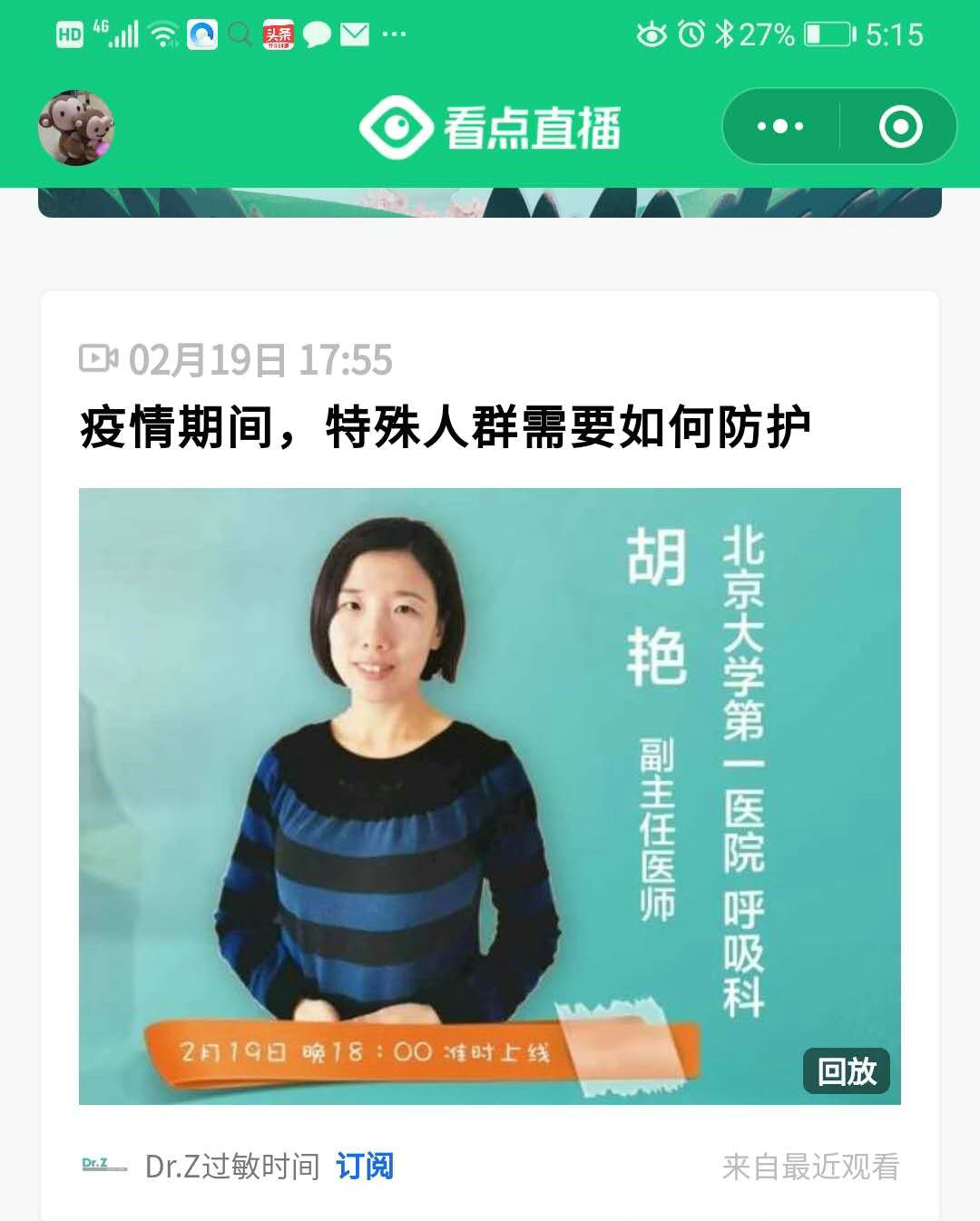
Task: Open the 疫情期间 livestream replay card
Action: click(x=490, y=796)
